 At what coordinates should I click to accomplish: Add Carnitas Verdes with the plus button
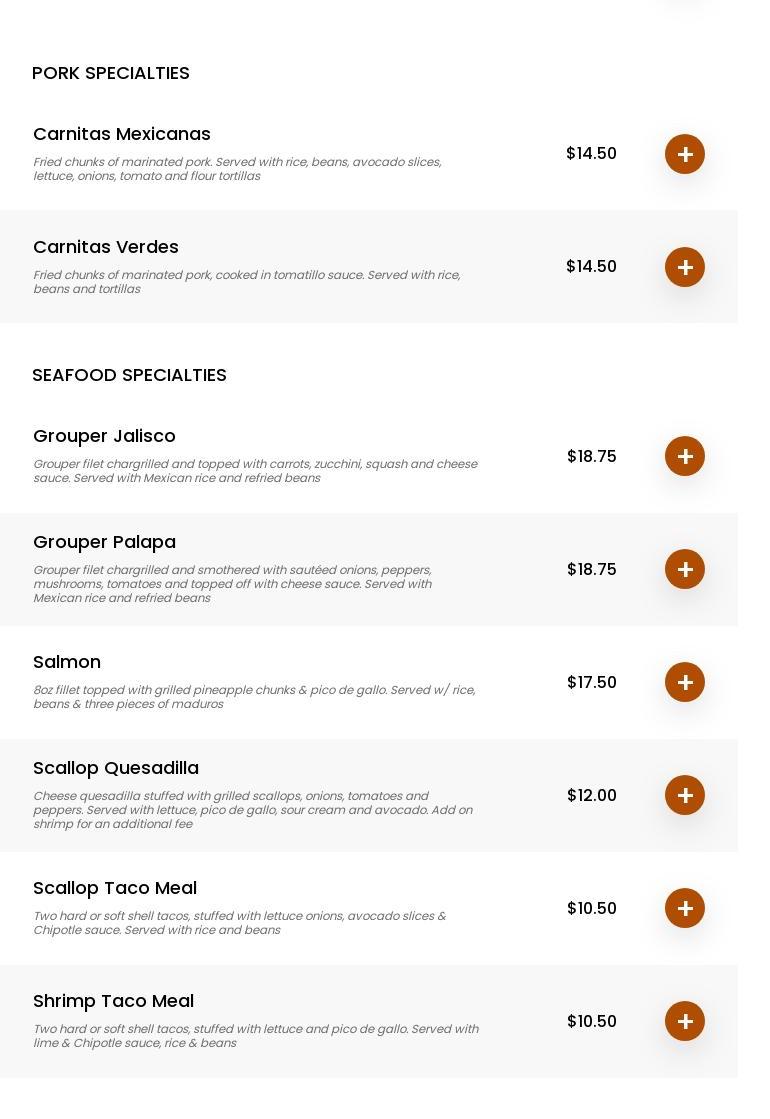click(x=685, y=267)
